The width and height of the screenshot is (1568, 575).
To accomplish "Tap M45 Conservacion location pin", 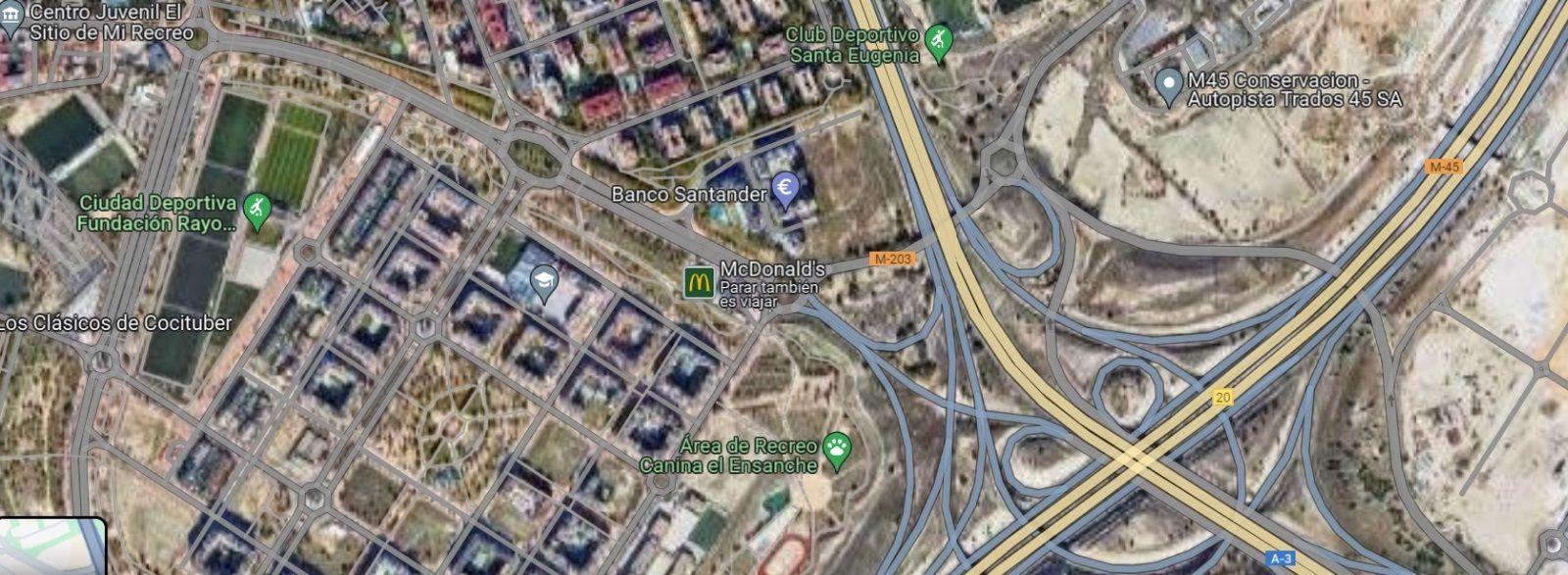I will coord(1168,86).
